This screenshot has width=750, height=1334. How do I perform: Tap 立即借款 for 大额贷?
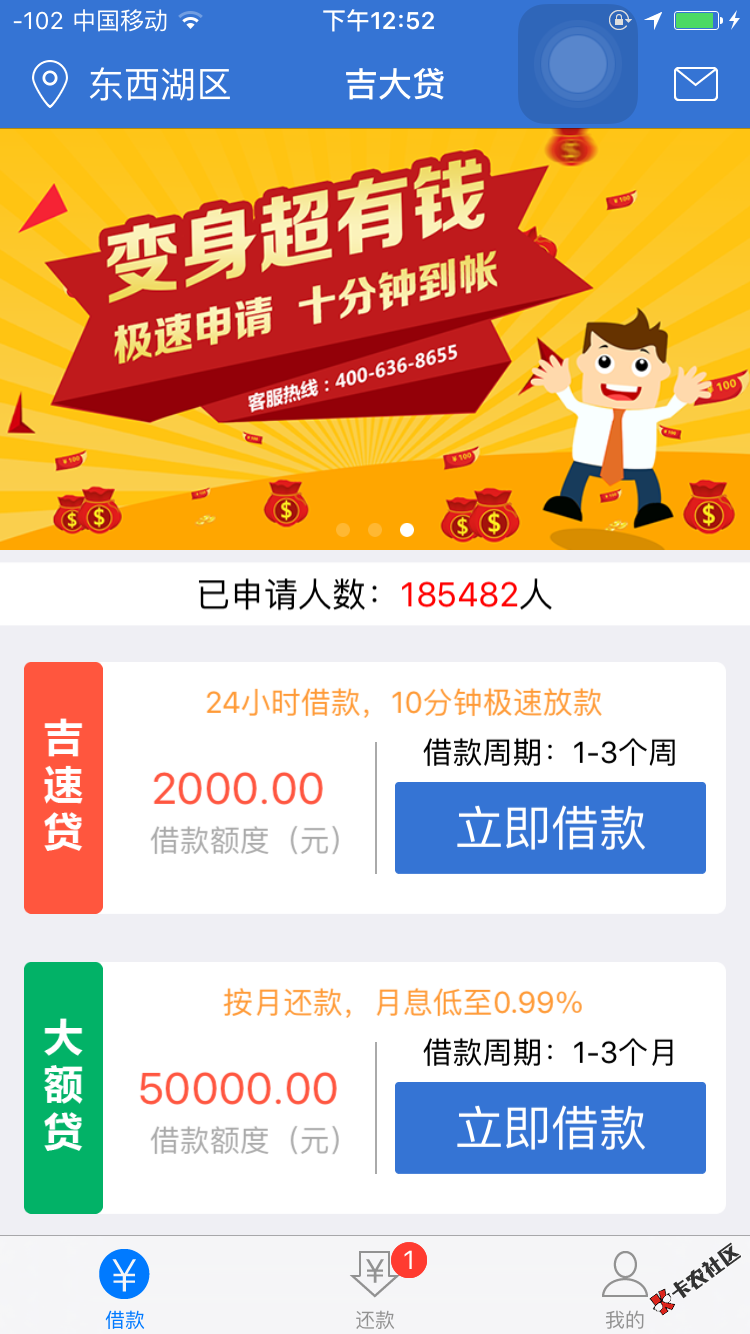coord(550,1128)
